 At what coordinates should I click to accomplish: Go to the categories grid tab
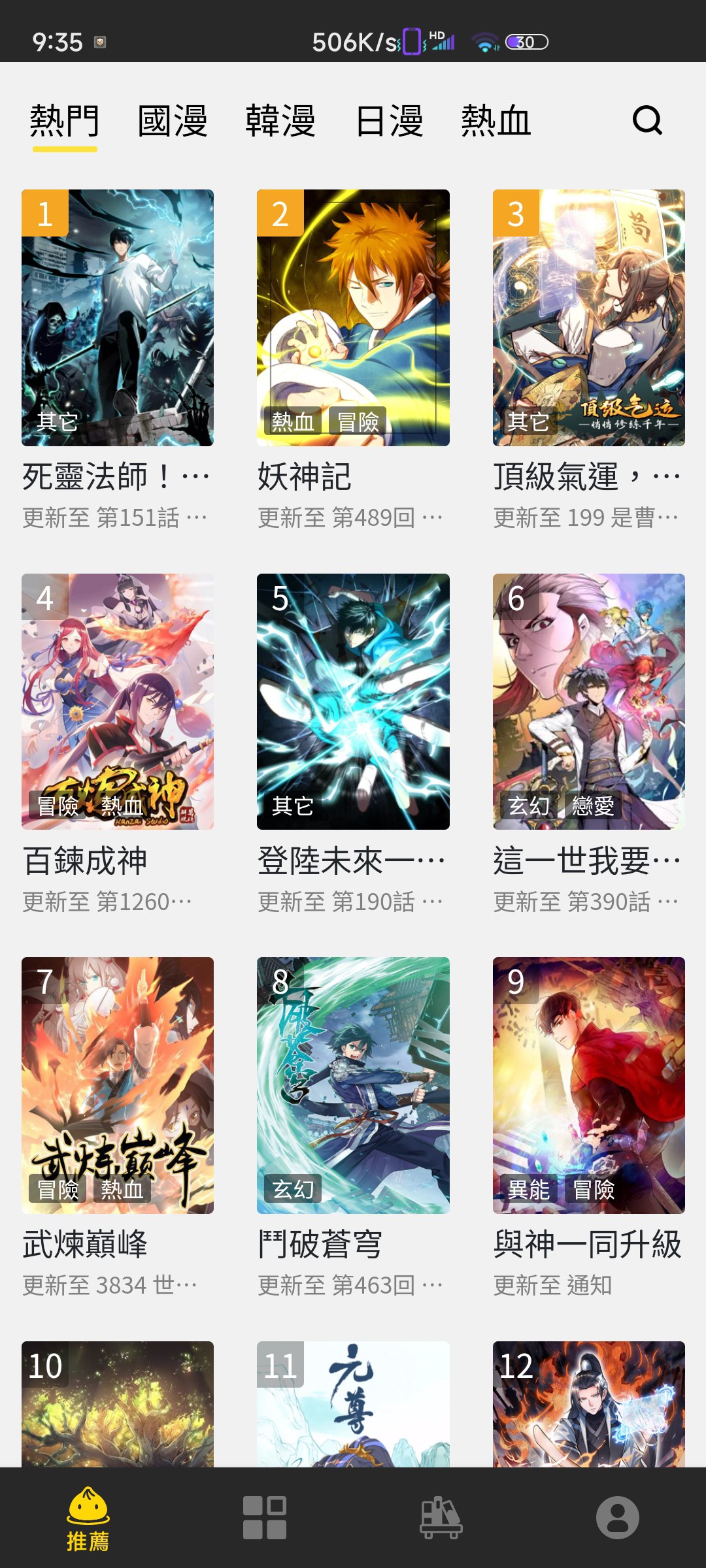265,1517
